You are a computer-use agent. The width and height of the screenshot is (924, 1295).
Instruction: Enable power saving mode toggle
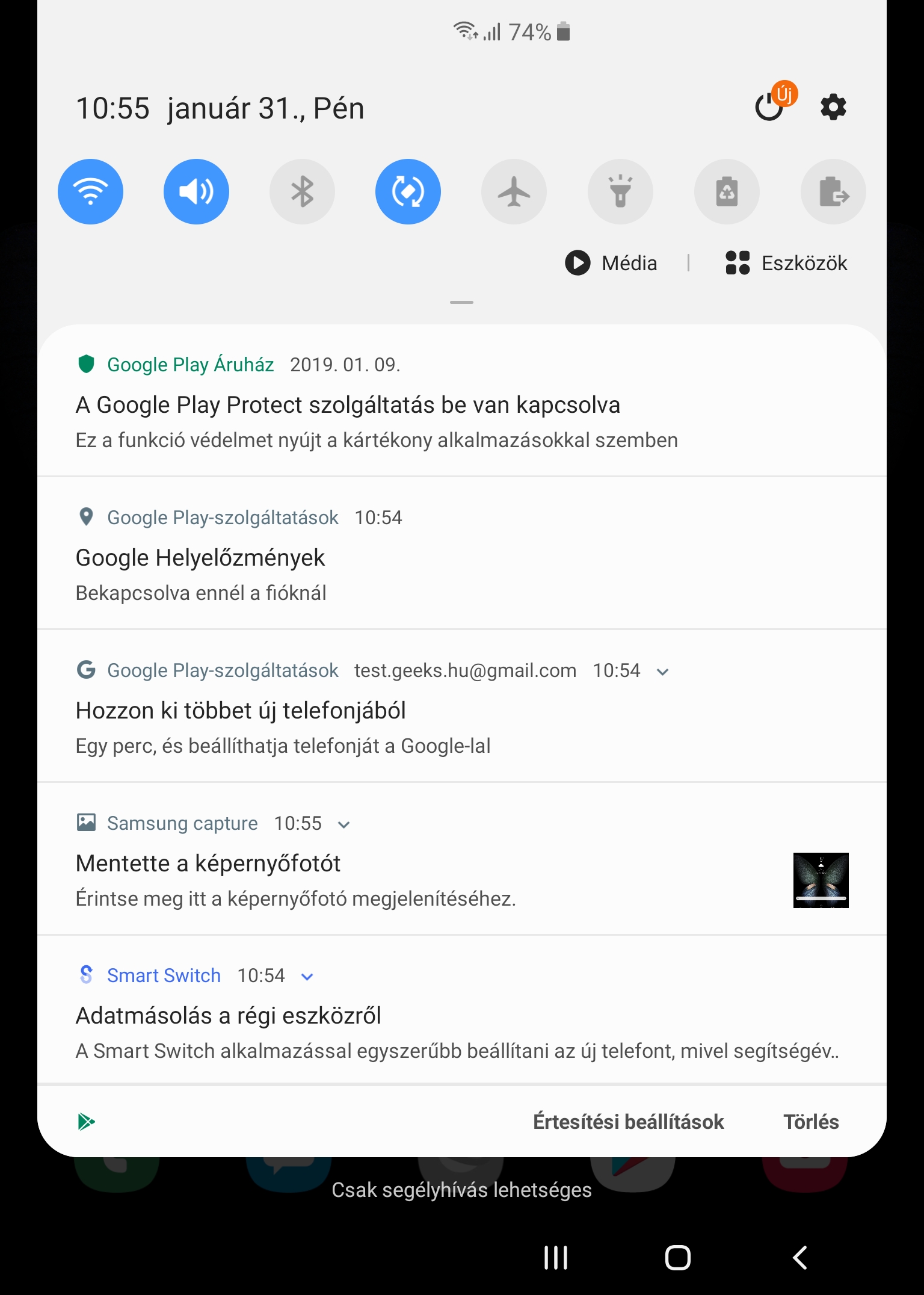coord(727,192)
